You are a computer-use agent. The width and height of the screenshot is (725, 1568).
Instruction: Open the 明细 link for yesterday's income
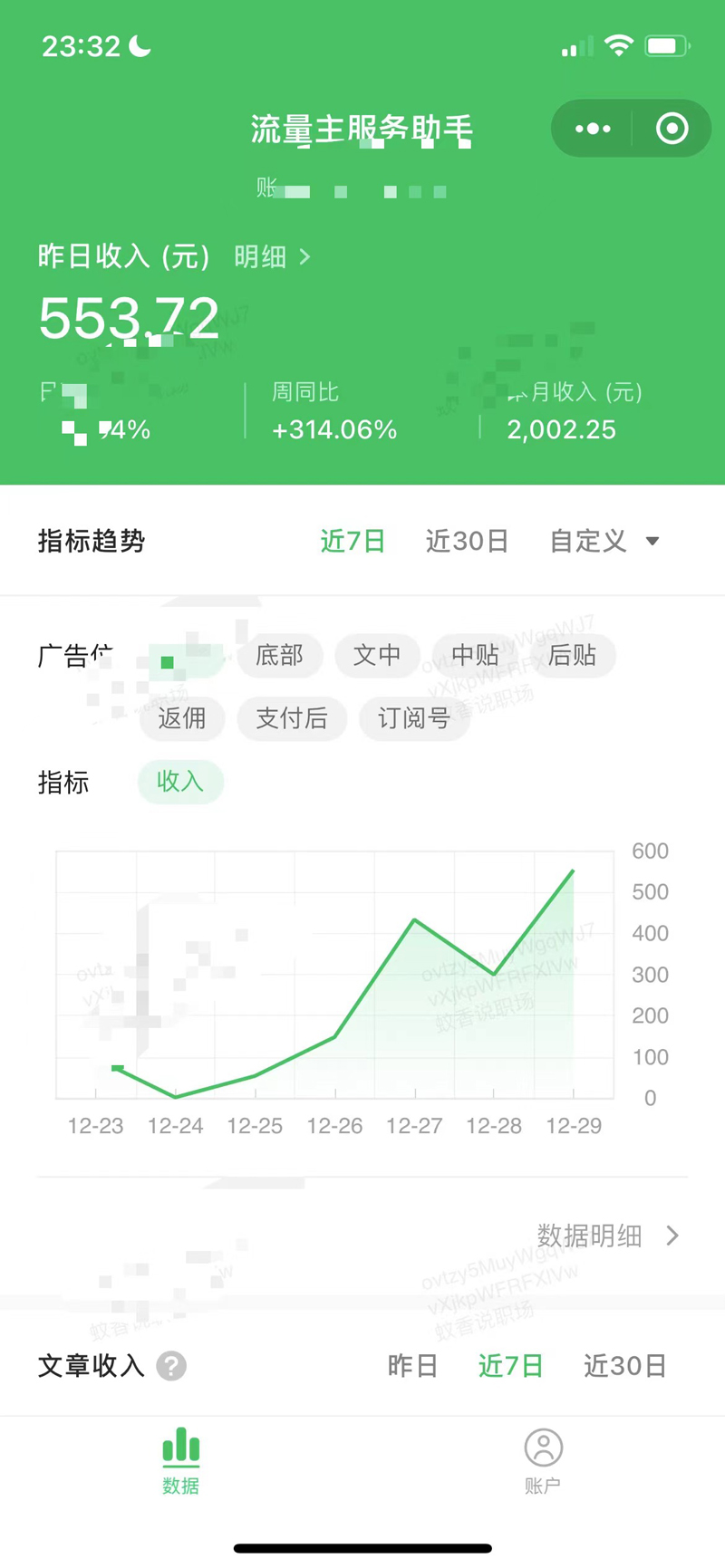[x=272, y=257]
